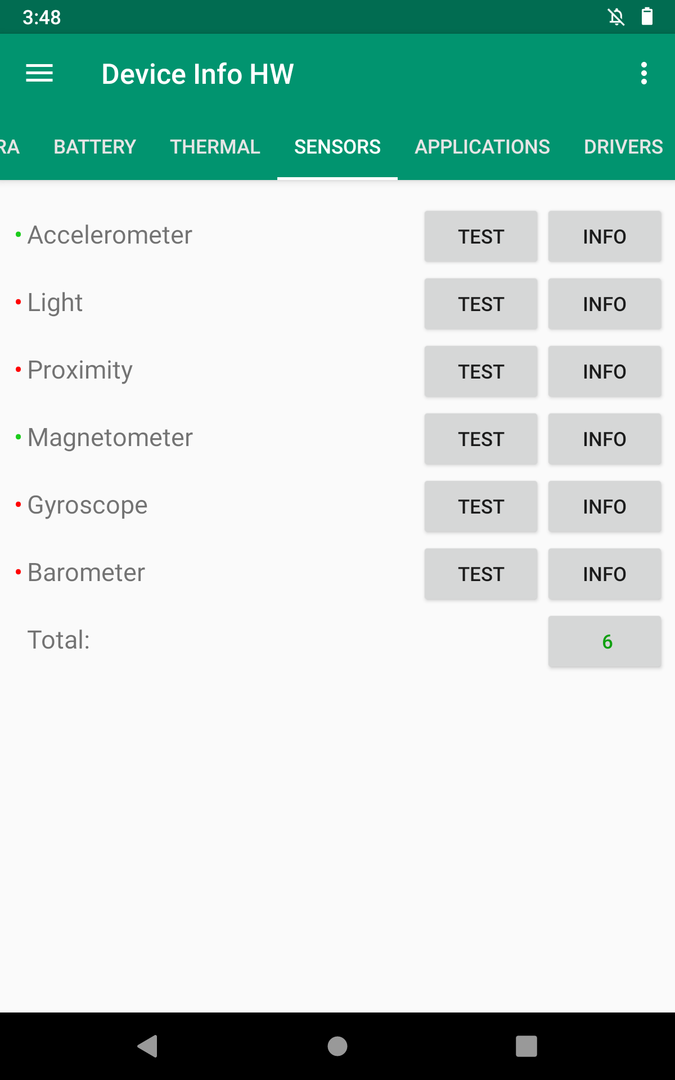Switch to the Thermal tab
Image resolution: width=675 pixels, height=1080 pixels.
click(x=215, y=147)
